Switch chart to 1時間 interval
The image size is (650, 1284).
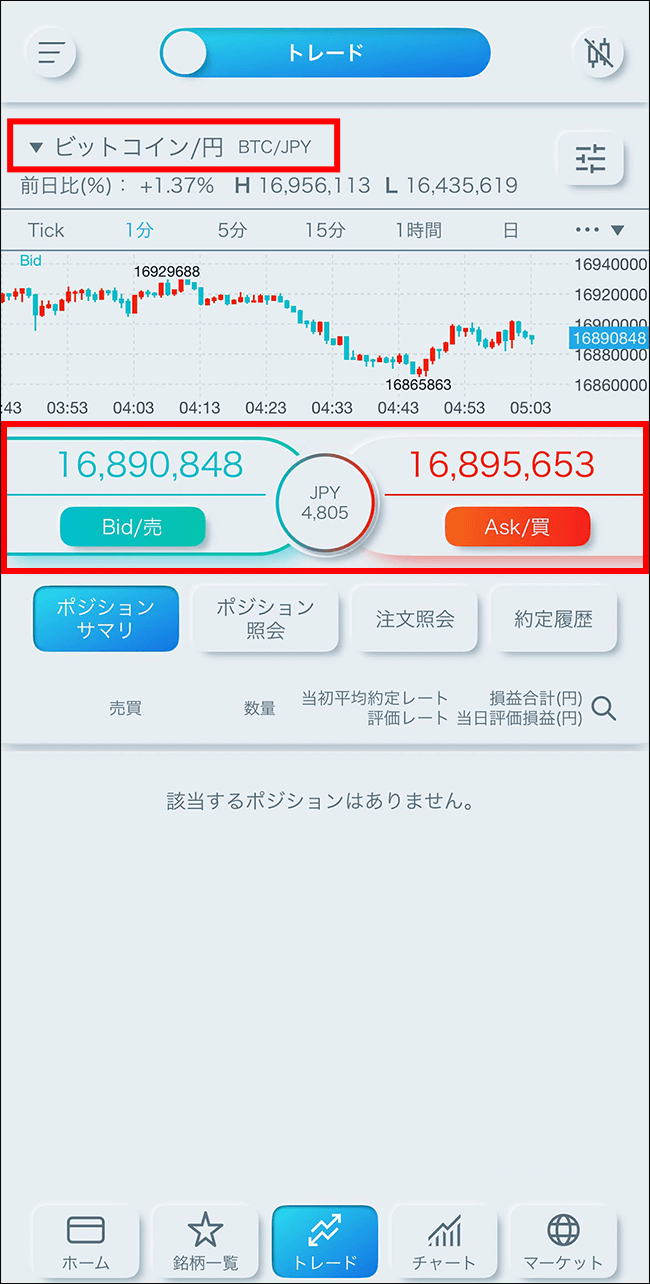click(418, 230)
